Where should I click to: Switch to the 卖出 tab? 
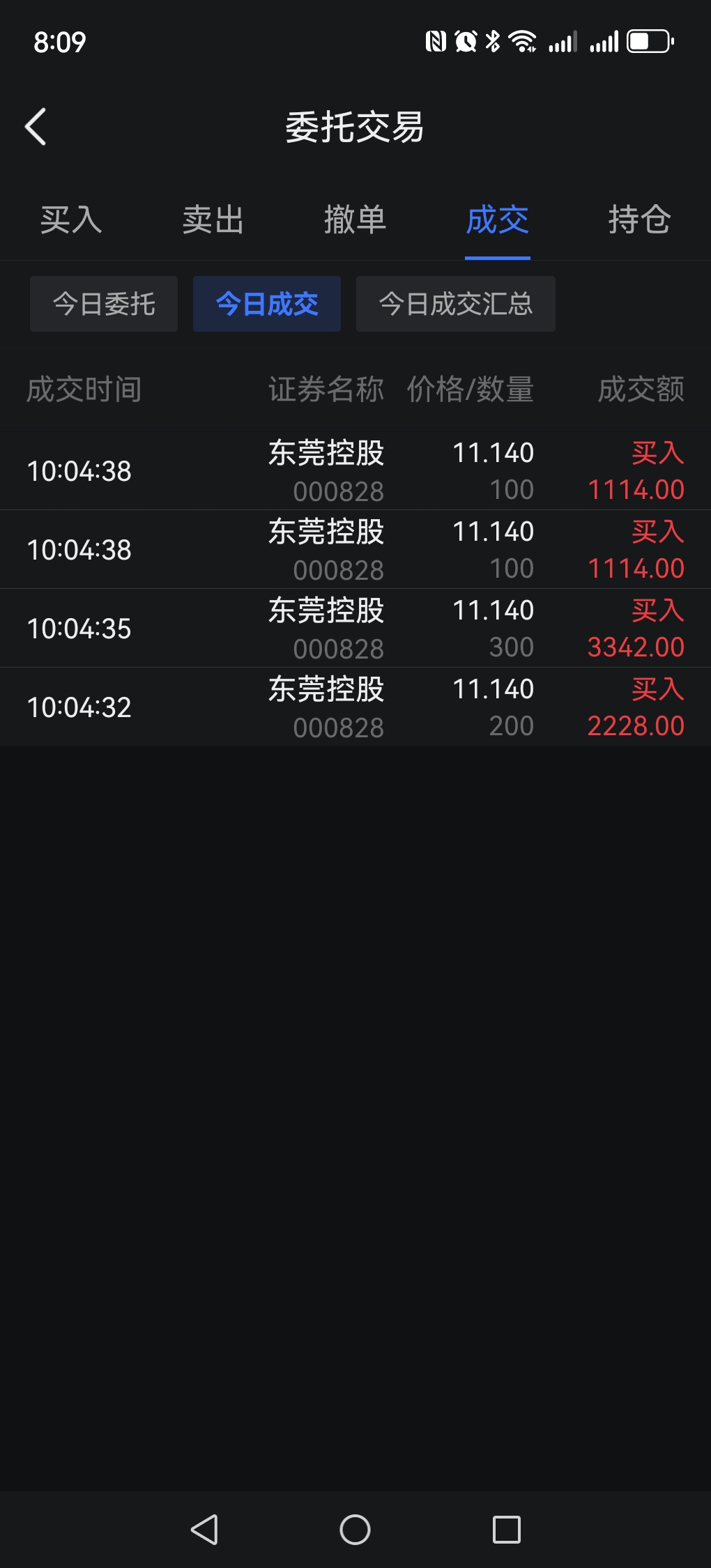click(213, 220)
